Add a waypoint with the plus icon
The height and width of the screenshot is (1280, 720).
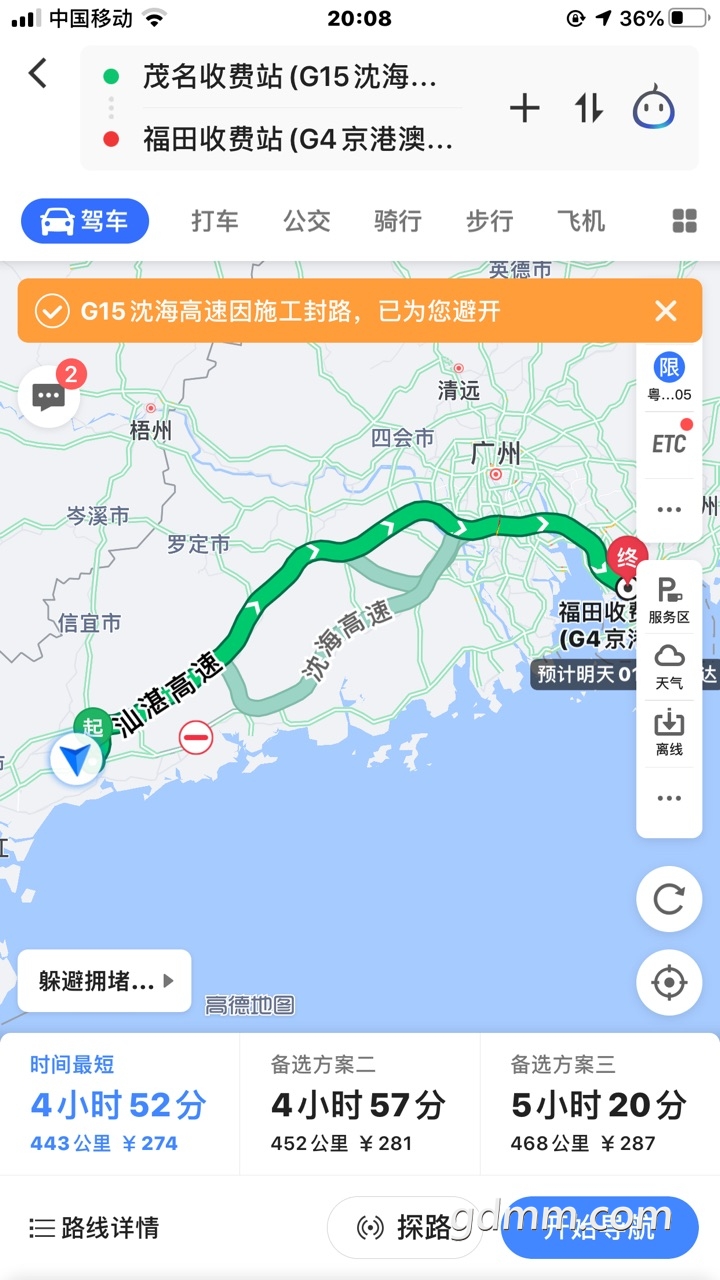point(524,108)
